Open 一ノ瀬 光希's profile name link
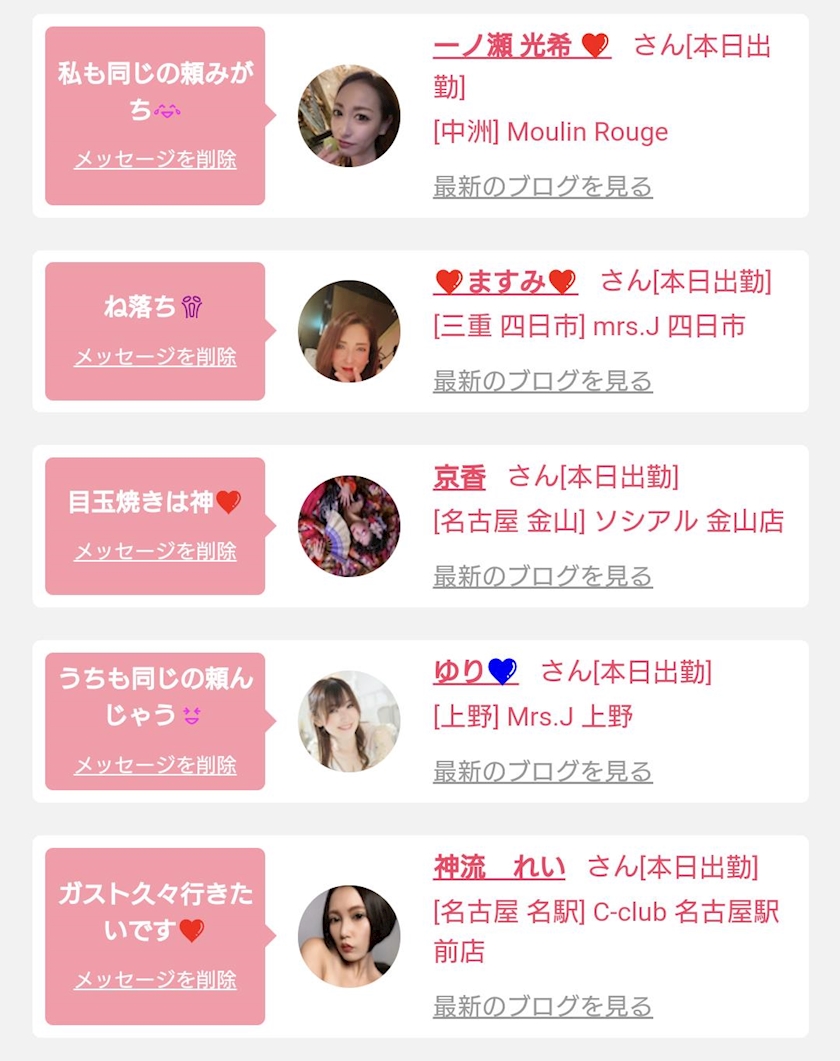Viewport: 840px width, 1061px height. click(522, 46)
